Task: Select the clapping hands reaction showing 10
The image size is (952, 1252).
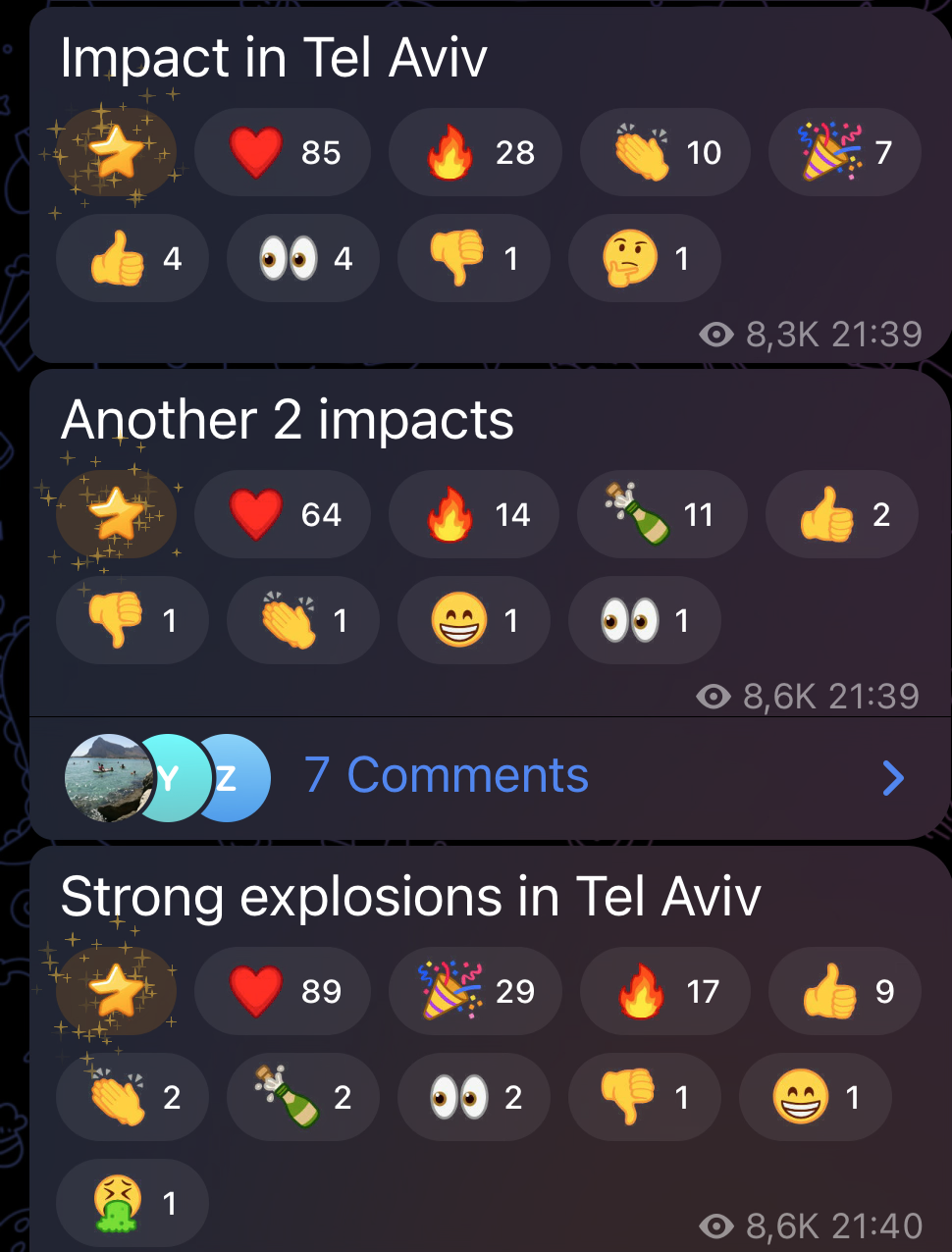Action: 666,152
